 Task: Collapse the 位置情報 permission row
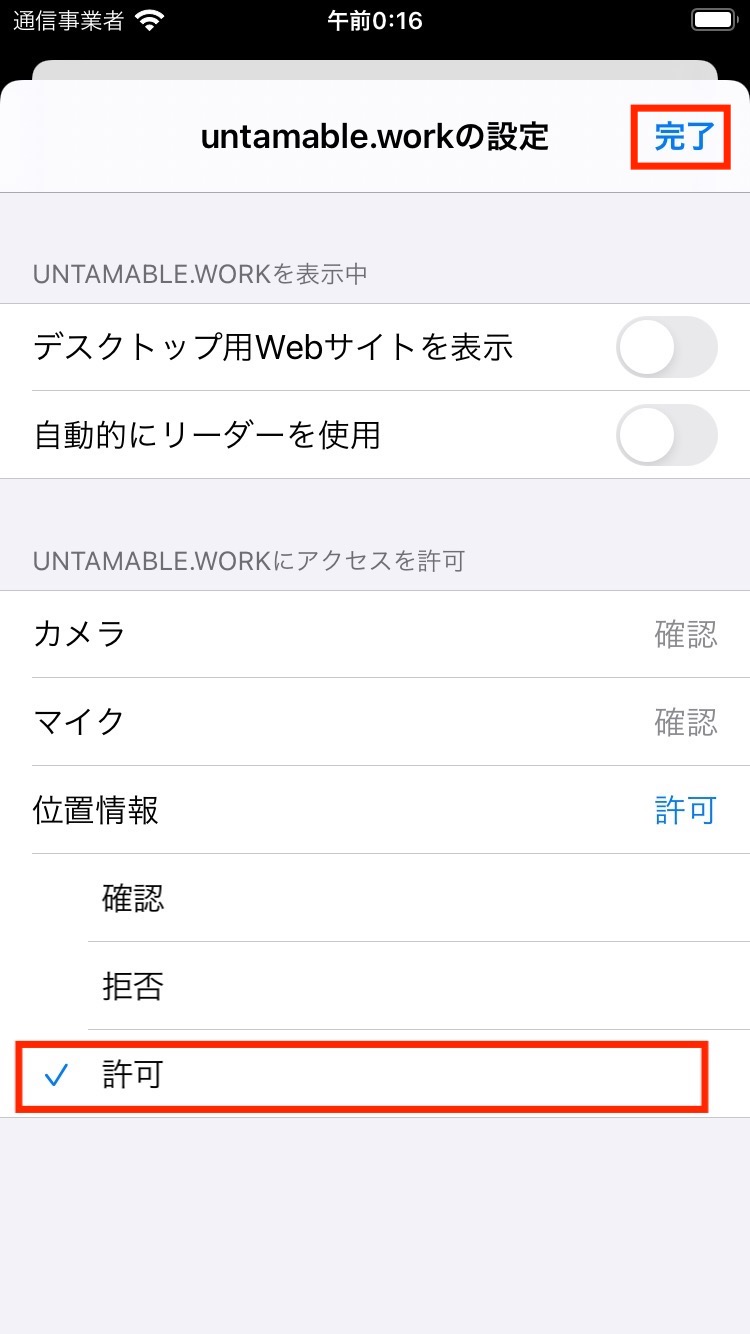375,809
